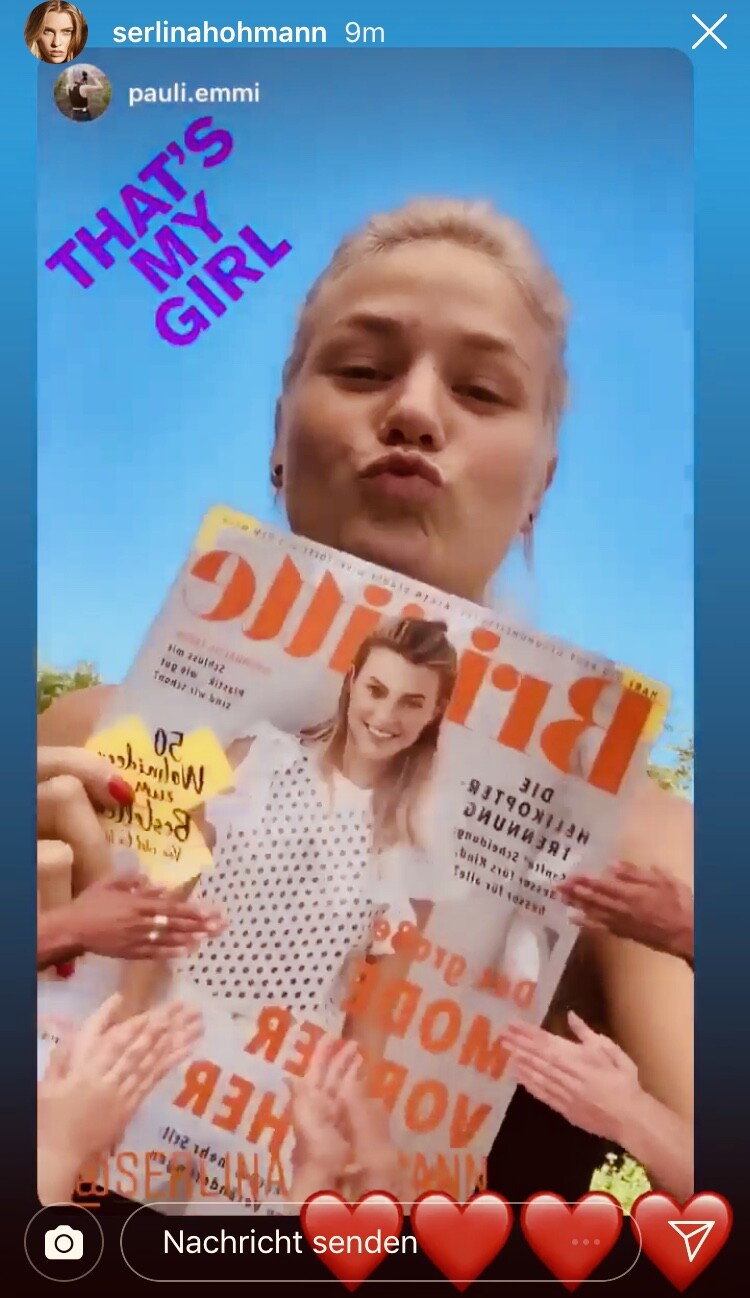Share this story via the paper plane icon
This screenshot has width=750, height=1298.
click(x=690, y=1242)
